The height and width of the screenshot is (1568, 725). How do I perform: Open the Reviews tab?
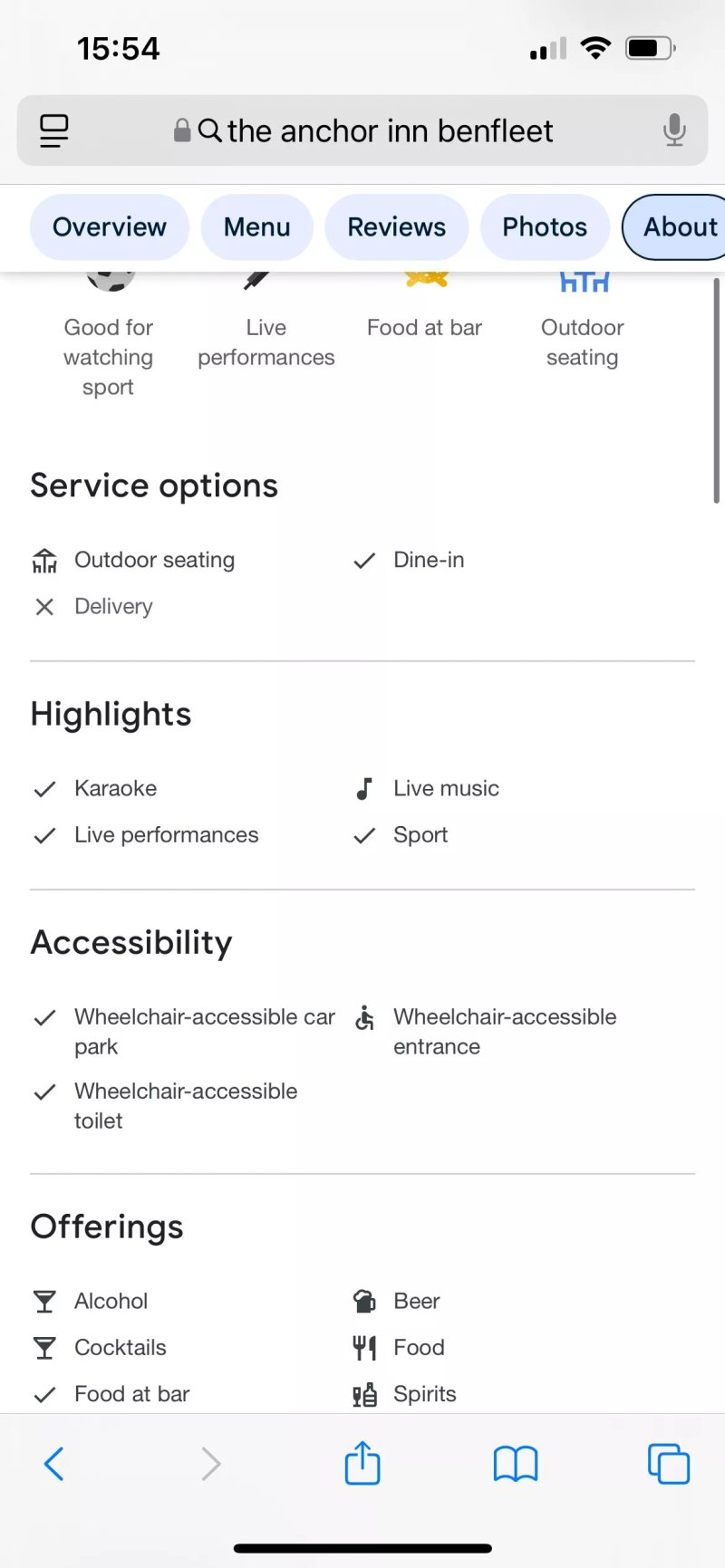point(397,226)
